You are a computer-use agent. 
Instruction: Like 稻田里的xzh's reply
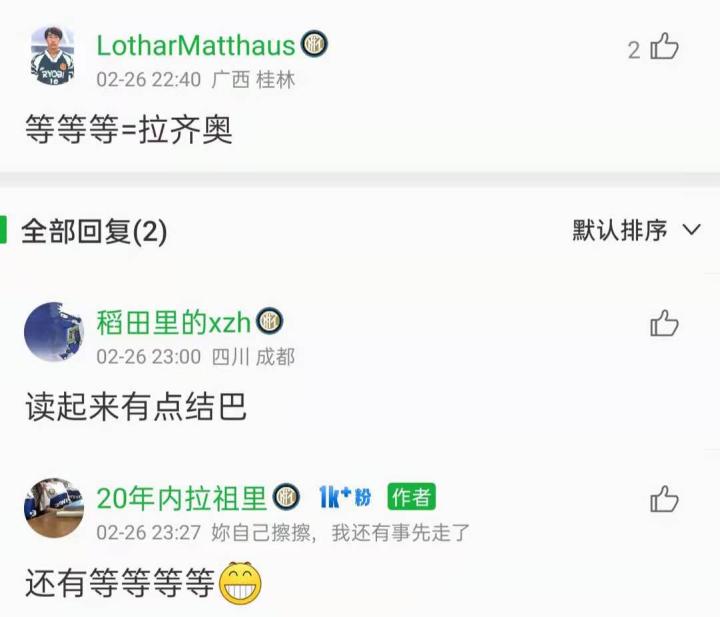point(664,323)
